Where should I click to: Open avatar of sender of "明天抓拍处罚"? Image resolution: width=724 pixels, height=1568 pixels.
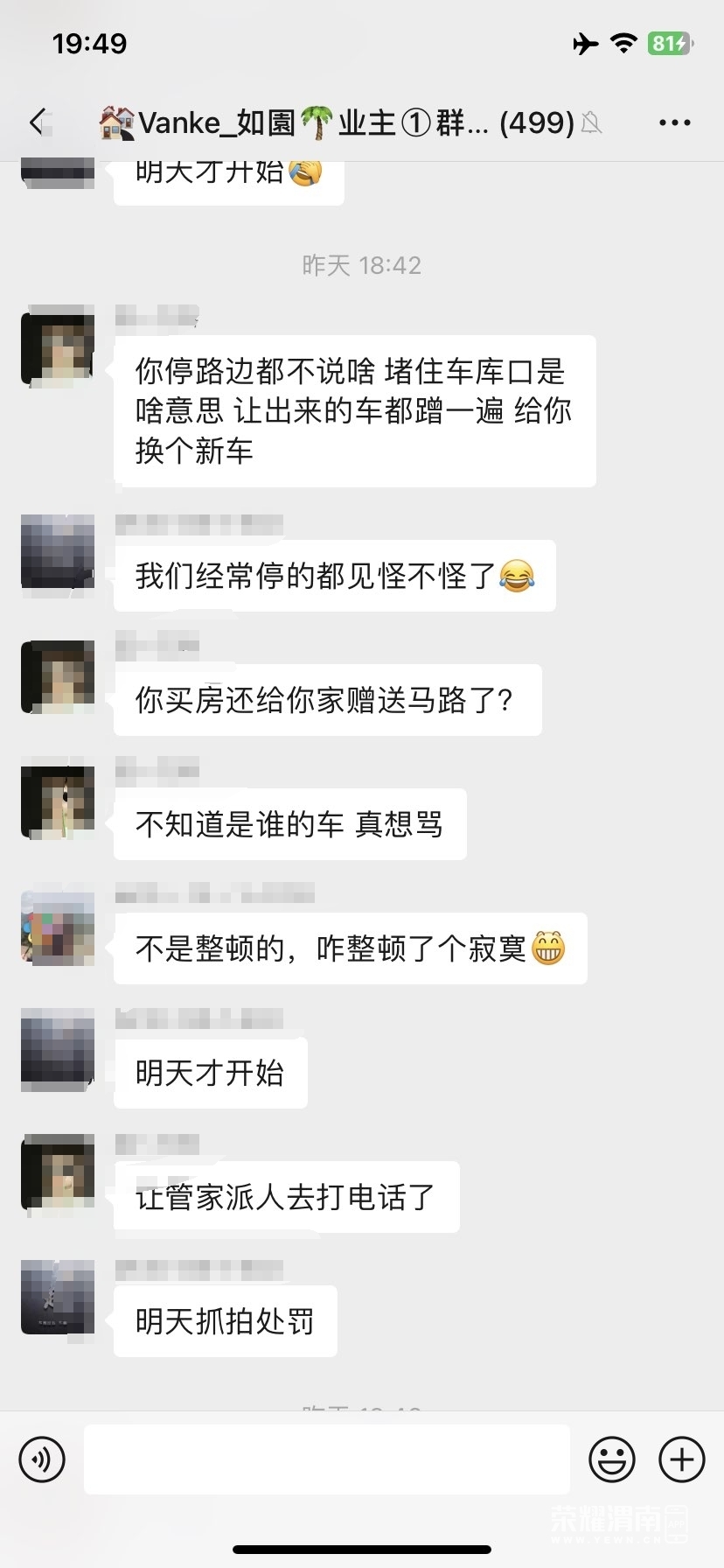pos(58,1298)
